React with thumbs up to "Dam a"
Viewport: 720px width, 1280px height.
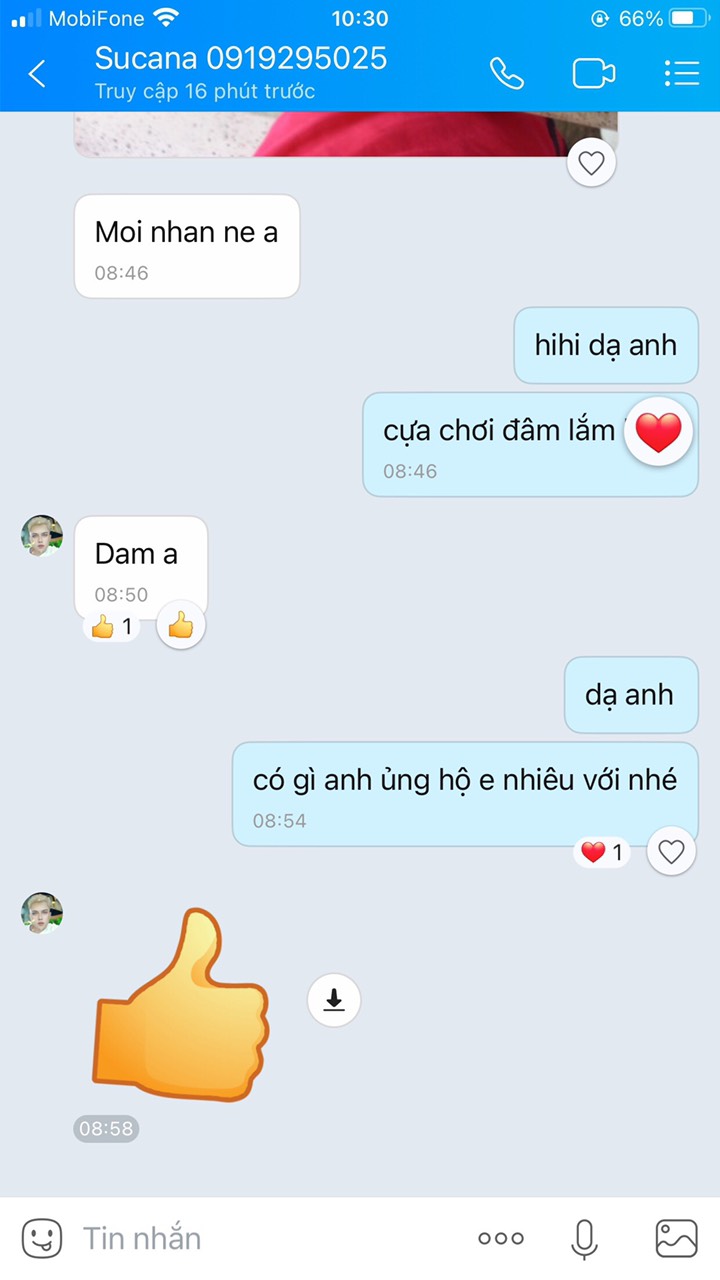(181, 627)
